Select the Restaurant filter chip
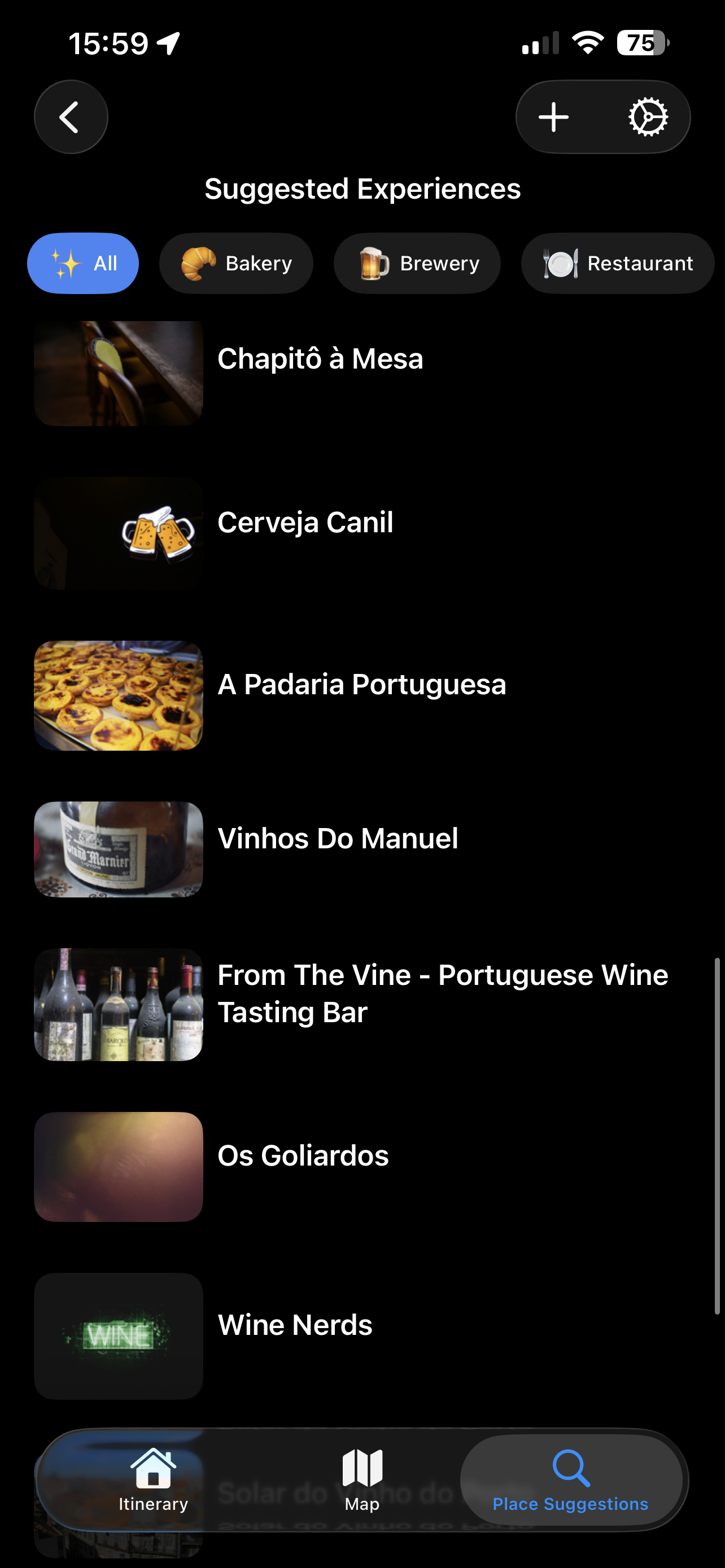 pyautogui.click(x=617, y=262)
